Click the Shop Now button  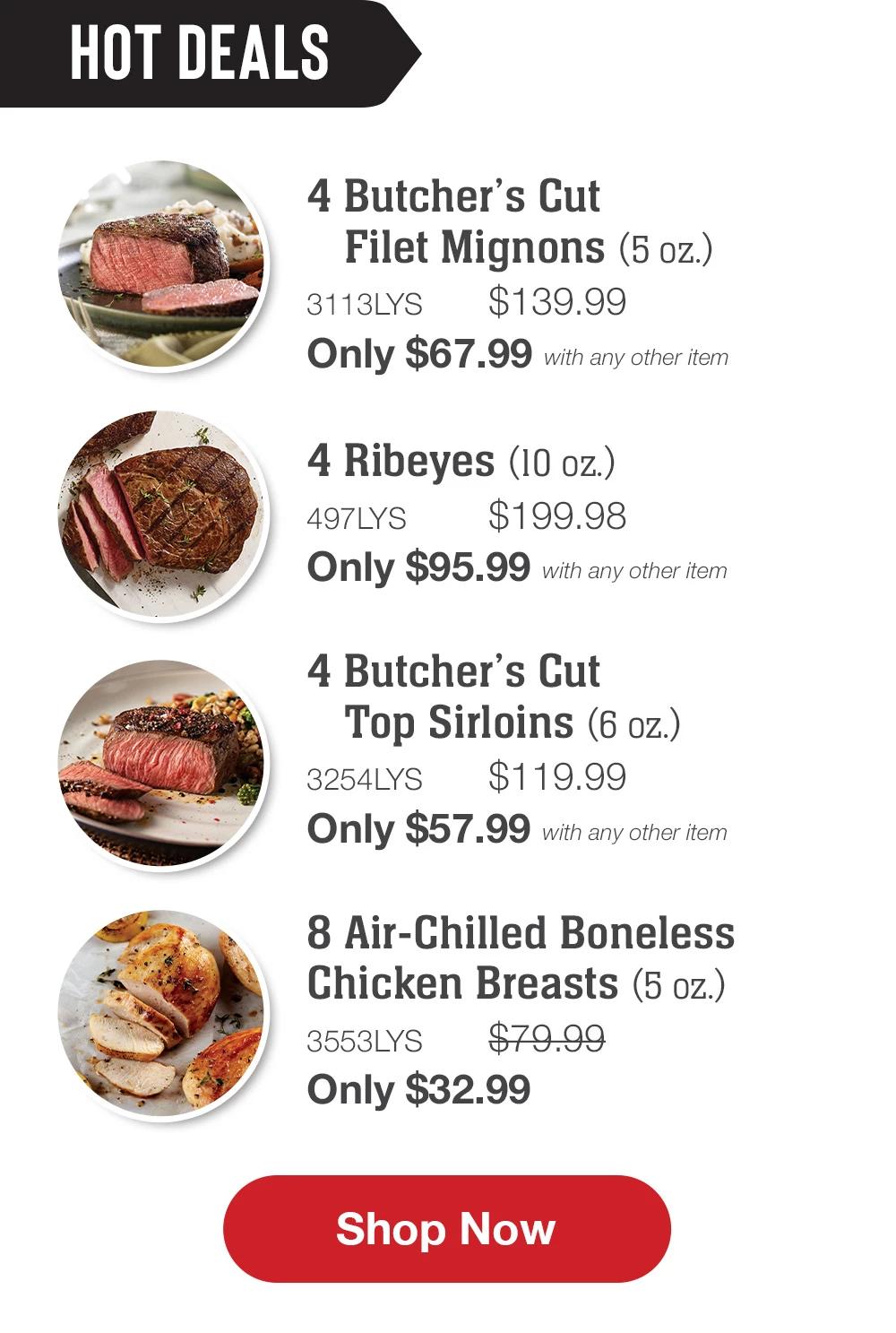point(447,1229)
